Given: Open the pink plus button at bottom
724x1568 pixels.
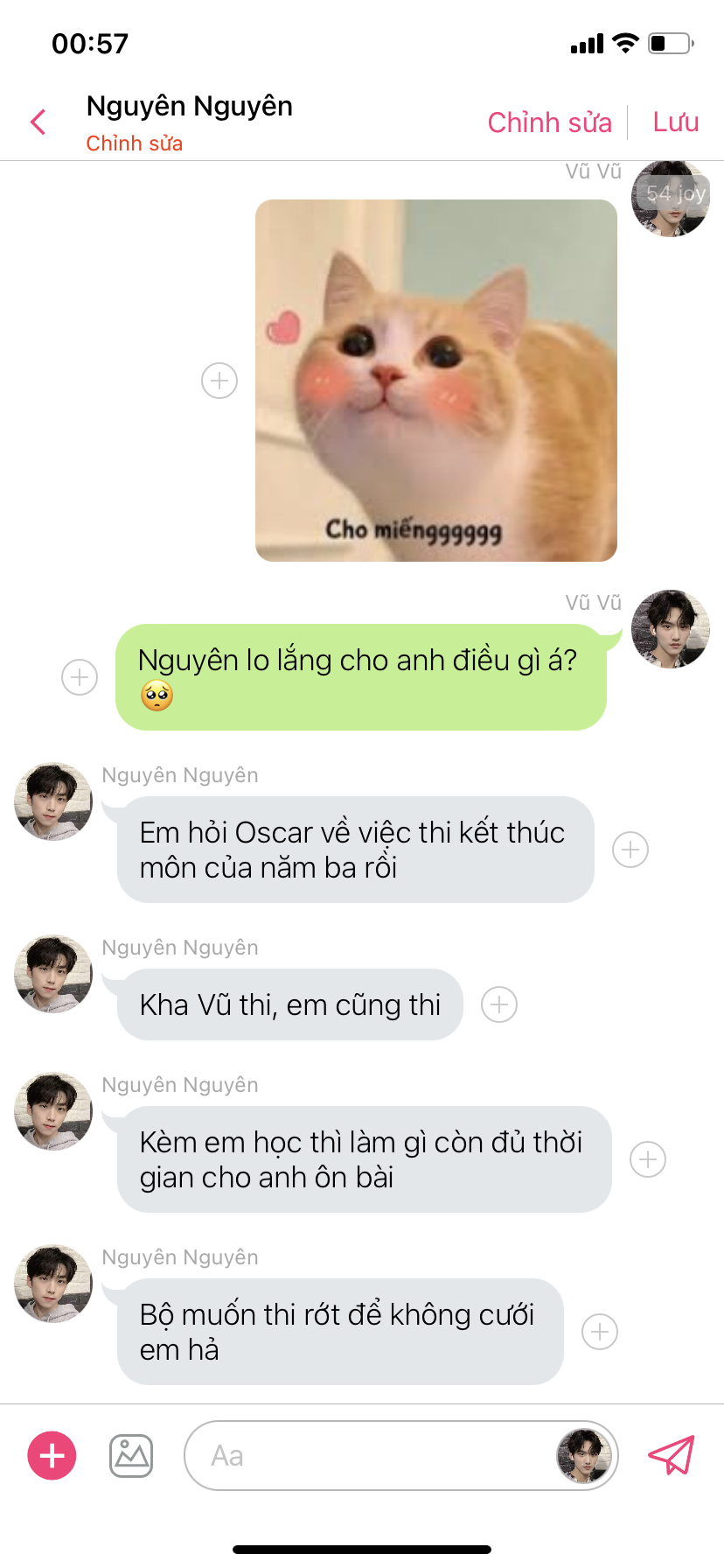Looking at the screenshot, I should (x=52, y=1456).
